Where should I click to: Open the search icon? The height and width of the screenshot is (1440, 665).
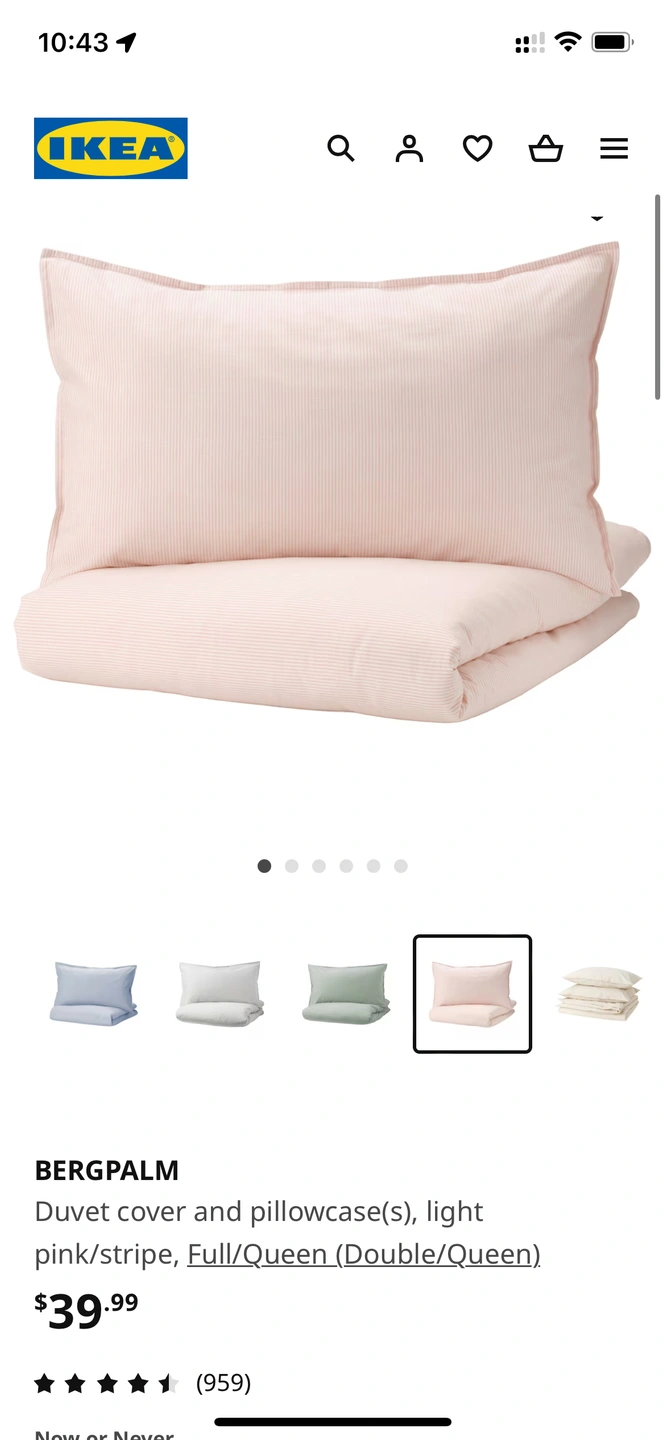click(341, 149)
